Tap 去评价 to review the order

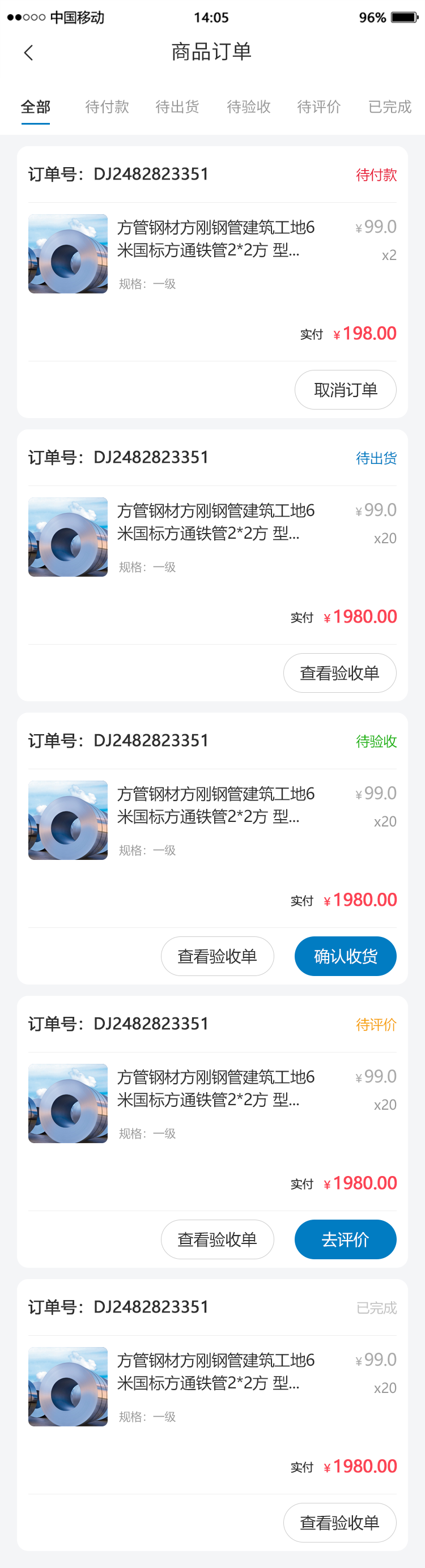click(345, 1239)
